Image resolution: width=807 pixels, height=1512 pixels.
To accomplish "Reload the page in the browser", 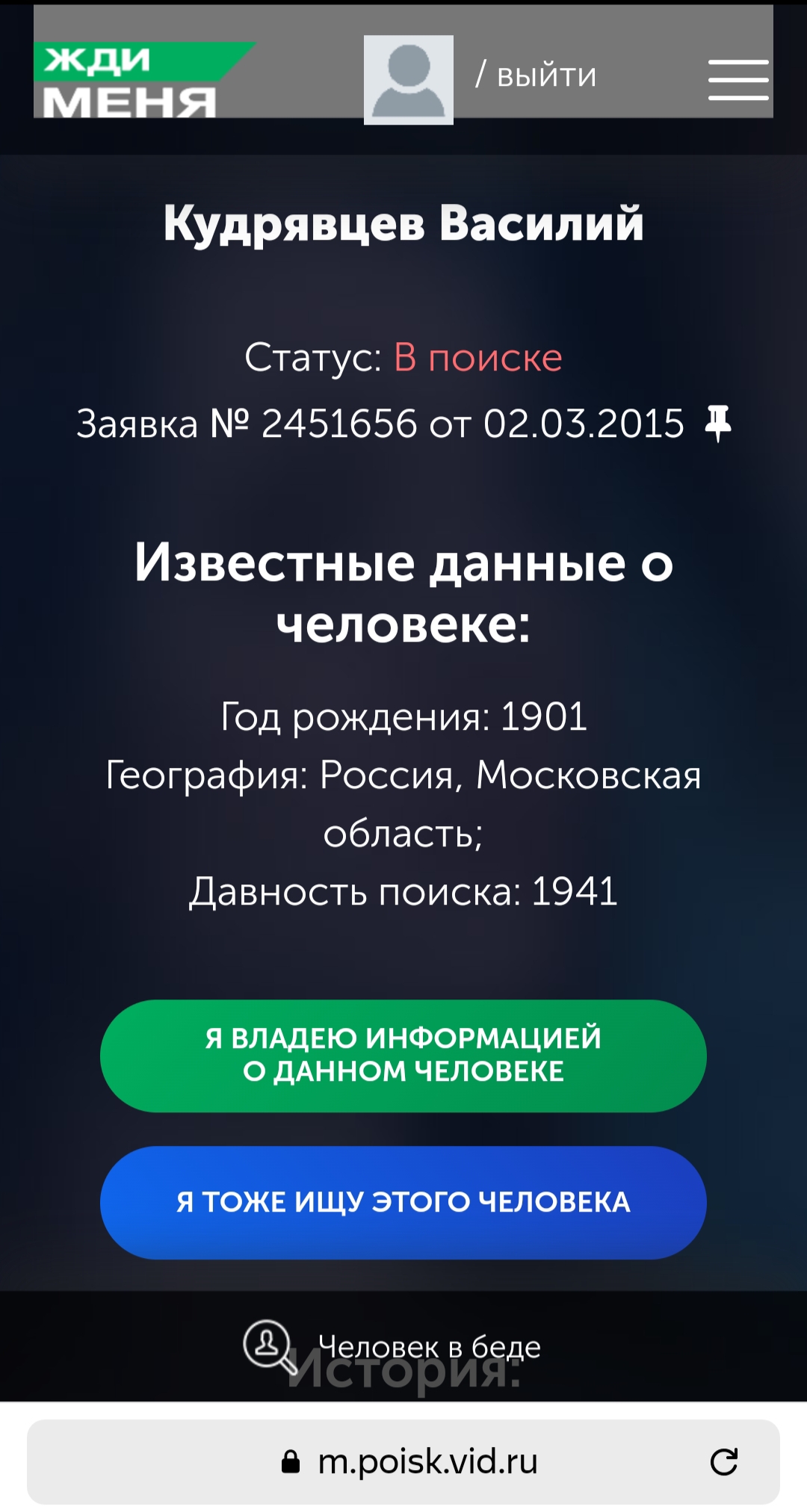I will pyautogui.click(x=723, y=1461).
